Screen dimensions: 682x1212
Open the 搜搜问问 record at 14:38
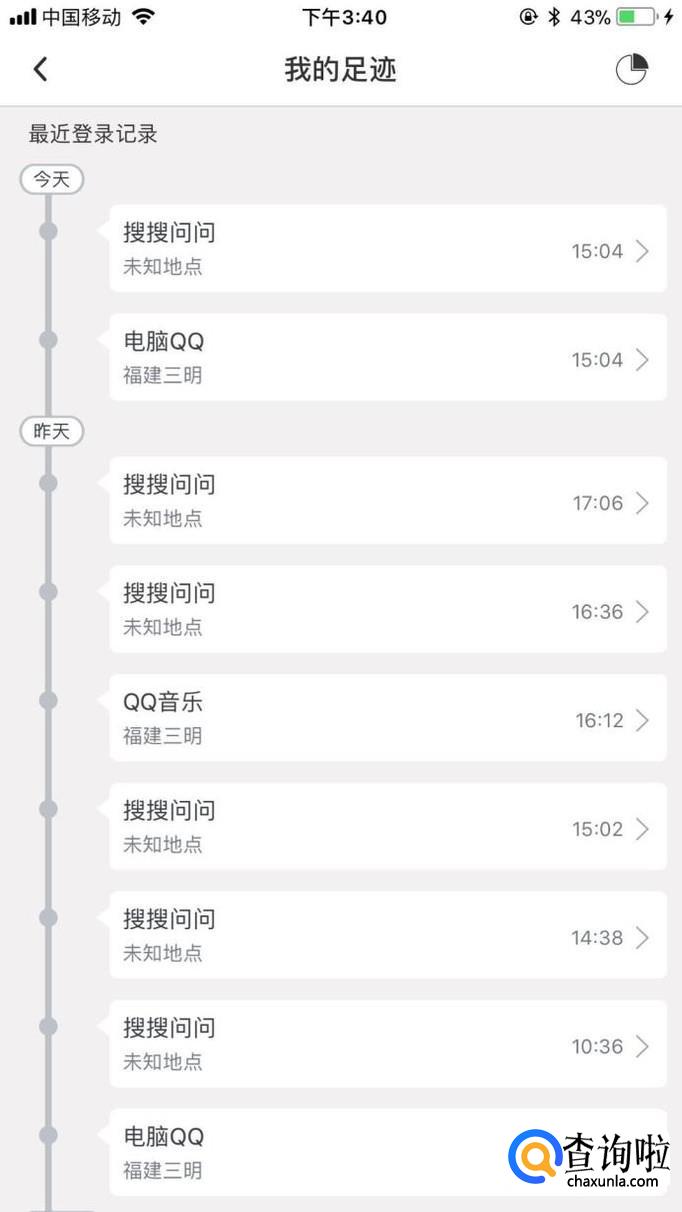click(388, 936)
